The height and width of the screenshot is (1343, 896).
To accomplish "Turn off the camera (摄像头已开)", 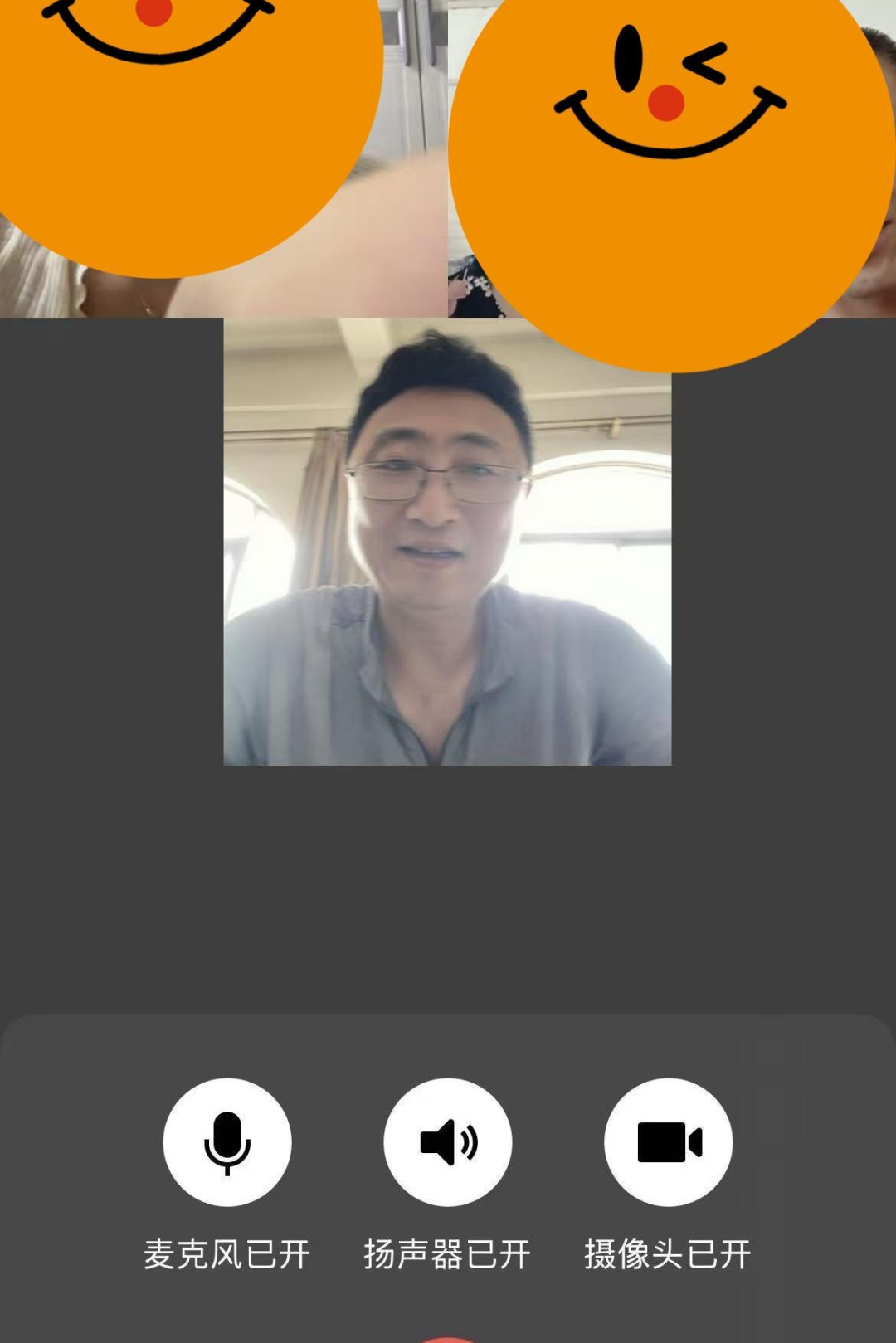I will 668,1141.
